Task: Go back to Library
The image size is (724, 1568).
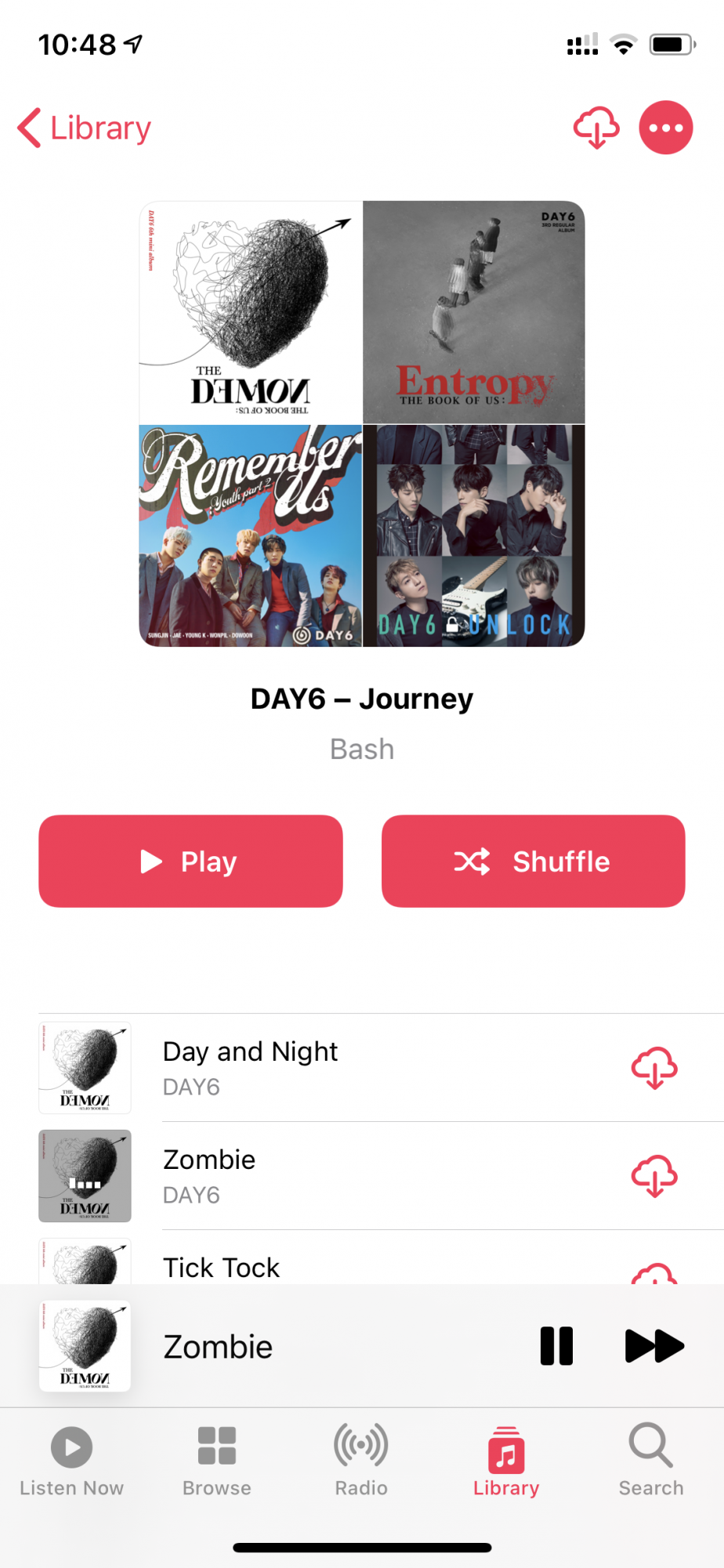Action: coord(85,128)
